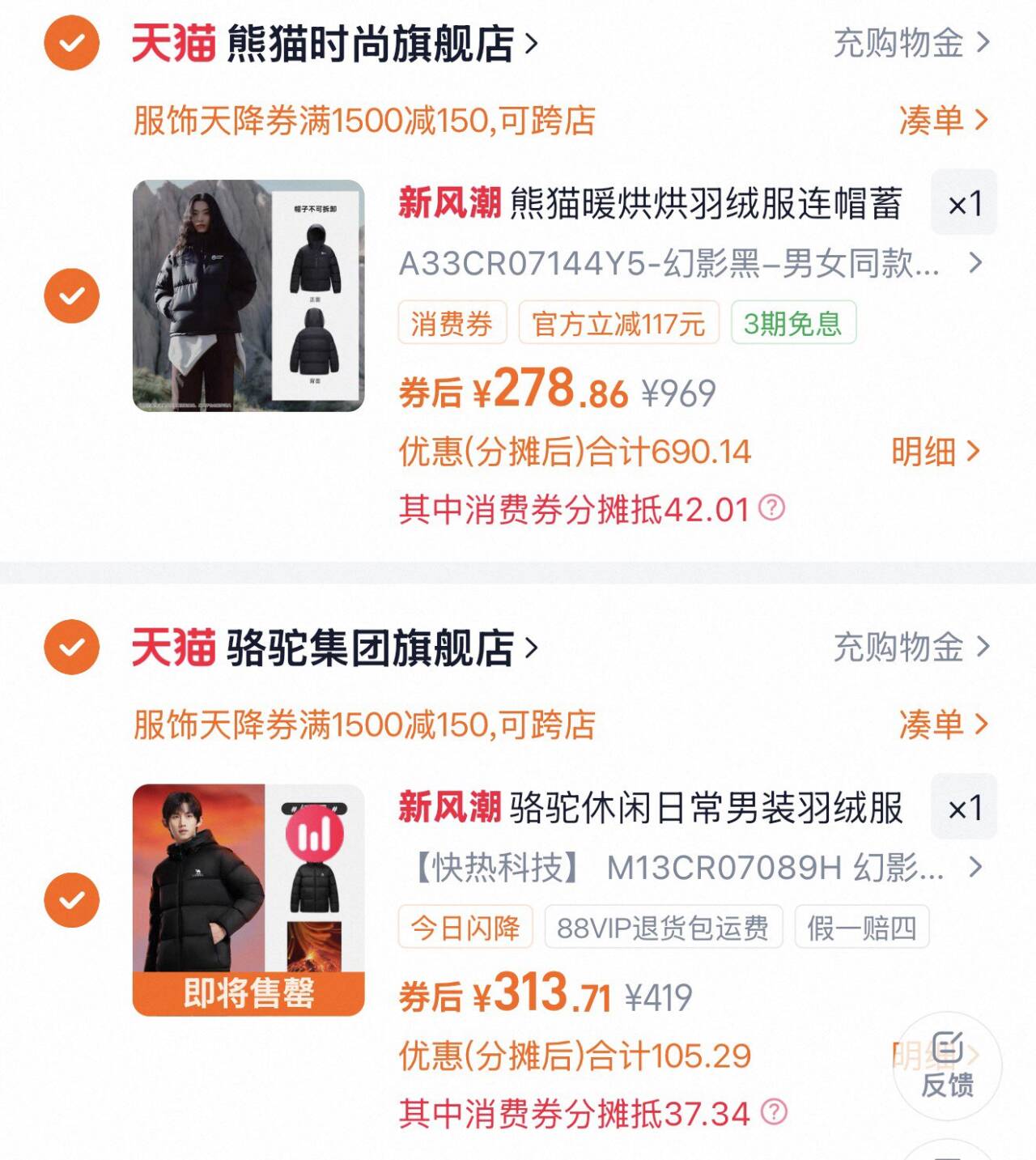Uncheck the 骆驼集团旗舰店 store checkbox

click(71, 647)
